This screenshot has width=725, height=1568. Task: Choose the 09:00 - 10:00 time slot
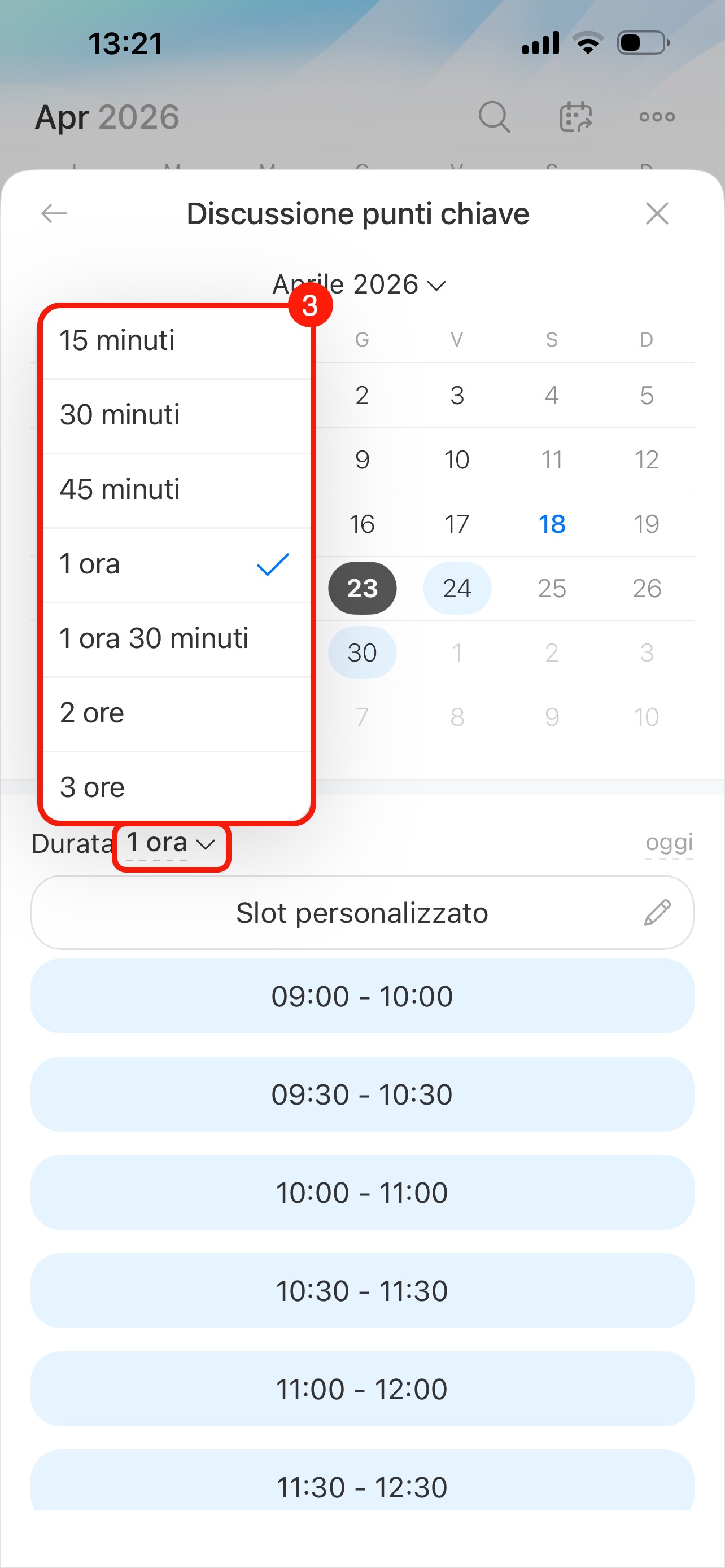tap(362, 996)
